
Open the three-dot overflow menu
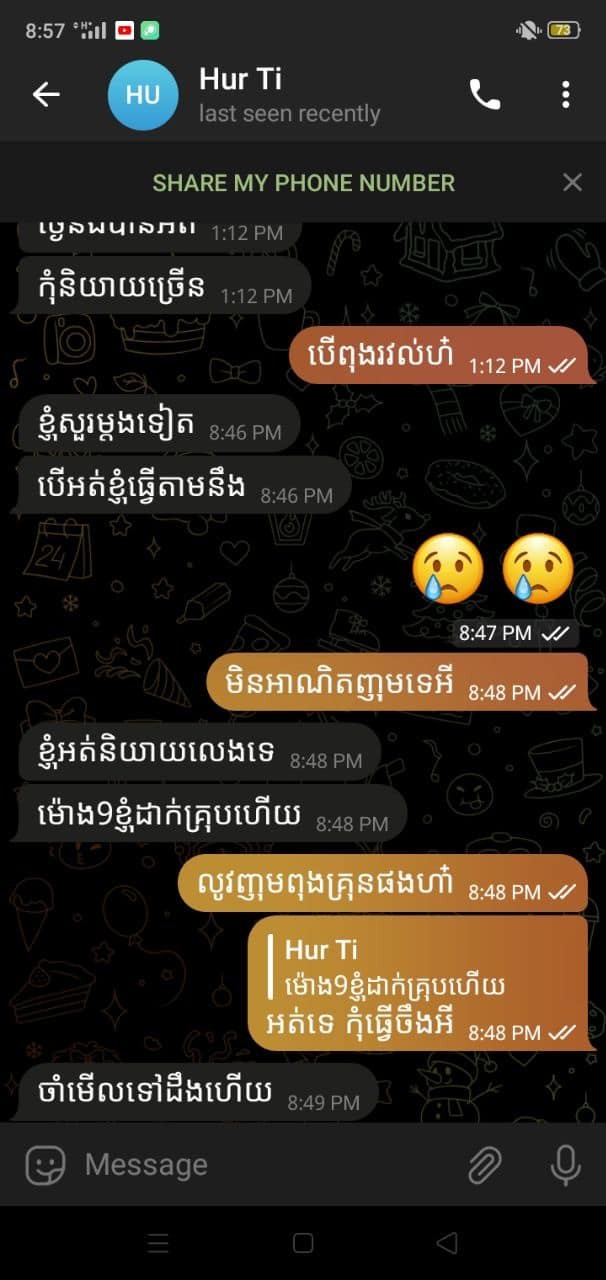566,95
